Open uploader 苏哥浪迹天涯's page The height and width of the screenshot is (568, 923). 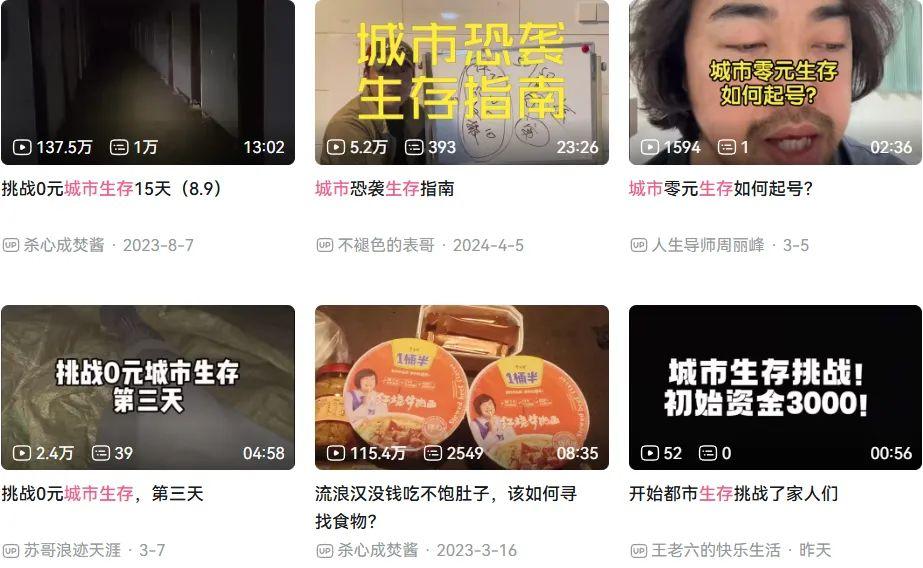(72, 550)
